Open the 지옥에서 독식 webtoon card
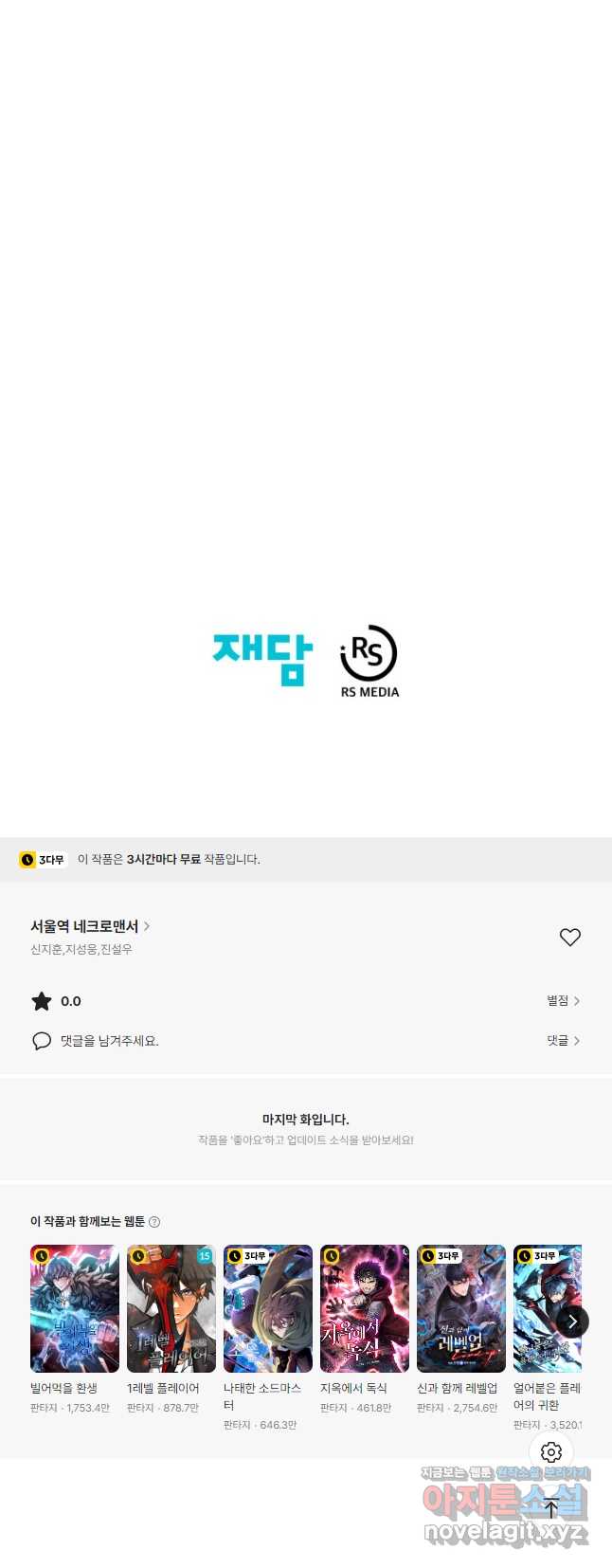The height and width of the screenshot is (1568, 612). tap(365, 1308)
